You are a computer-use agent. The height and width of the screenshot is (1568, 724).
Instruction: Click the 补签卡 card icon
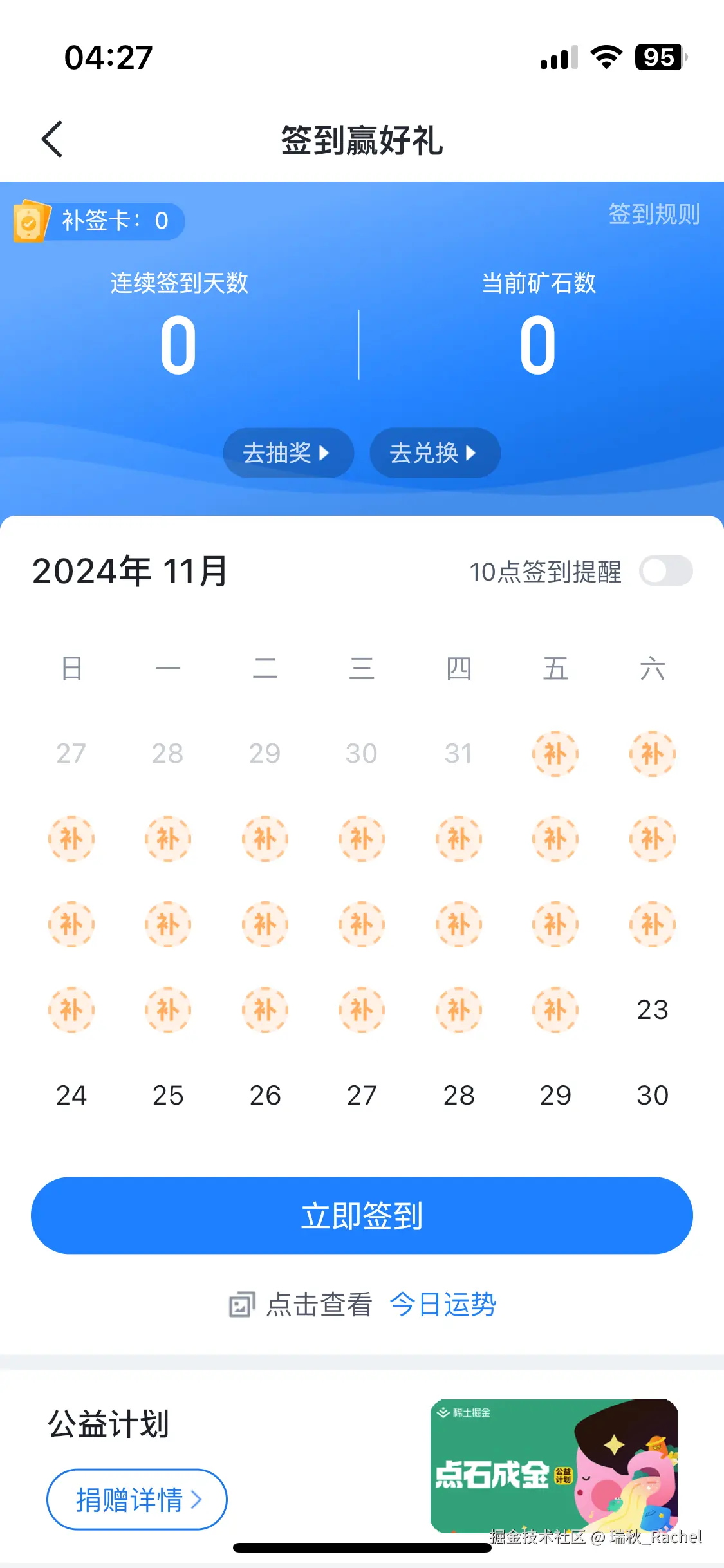(32, 221)
